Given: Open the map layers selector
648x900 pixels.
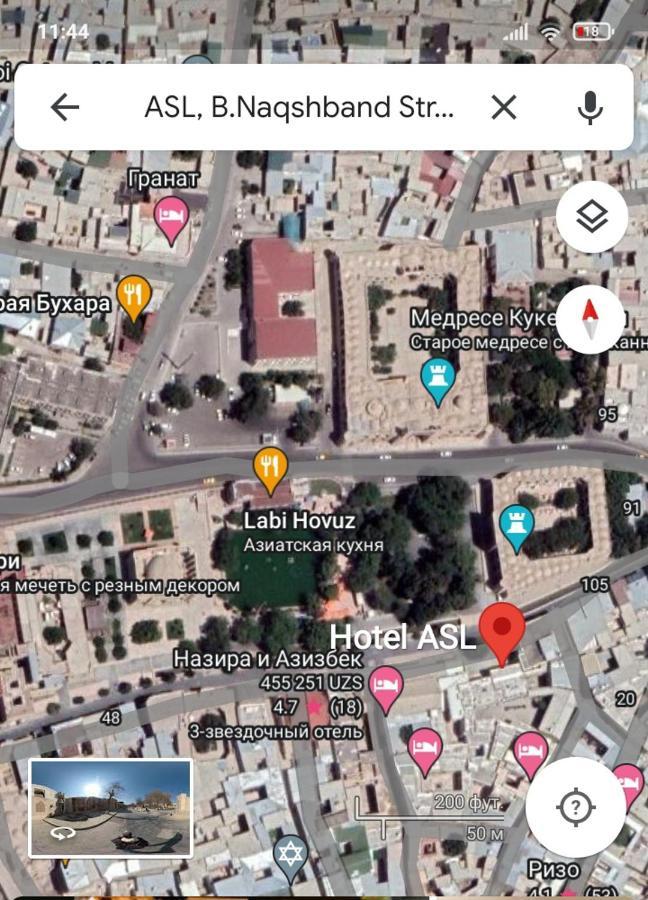Looking at the screenshot, I should [x=591, y=216].
